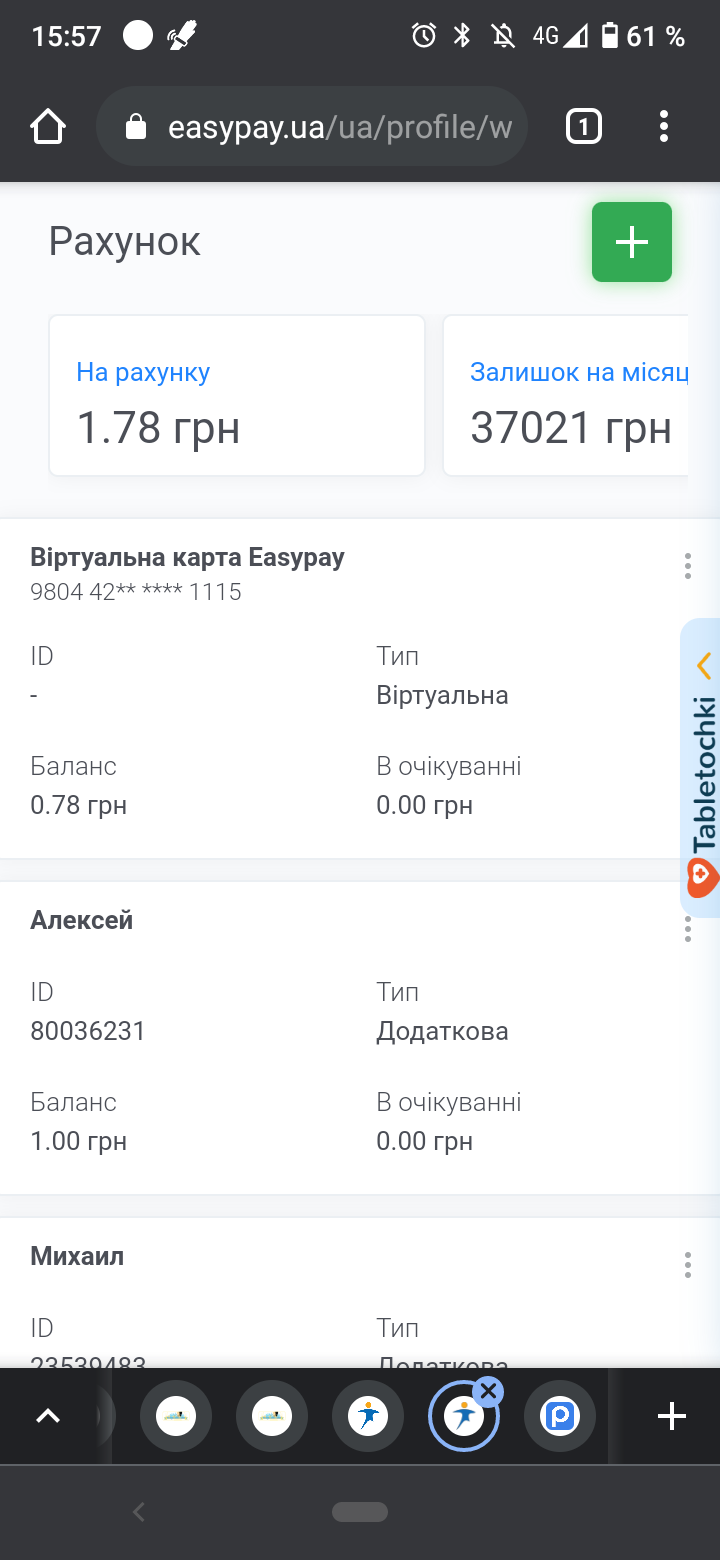This screenshot has height=1560, width=720.
Task: Tap the easypay.ua address bar
Action: tap(312, 127)
